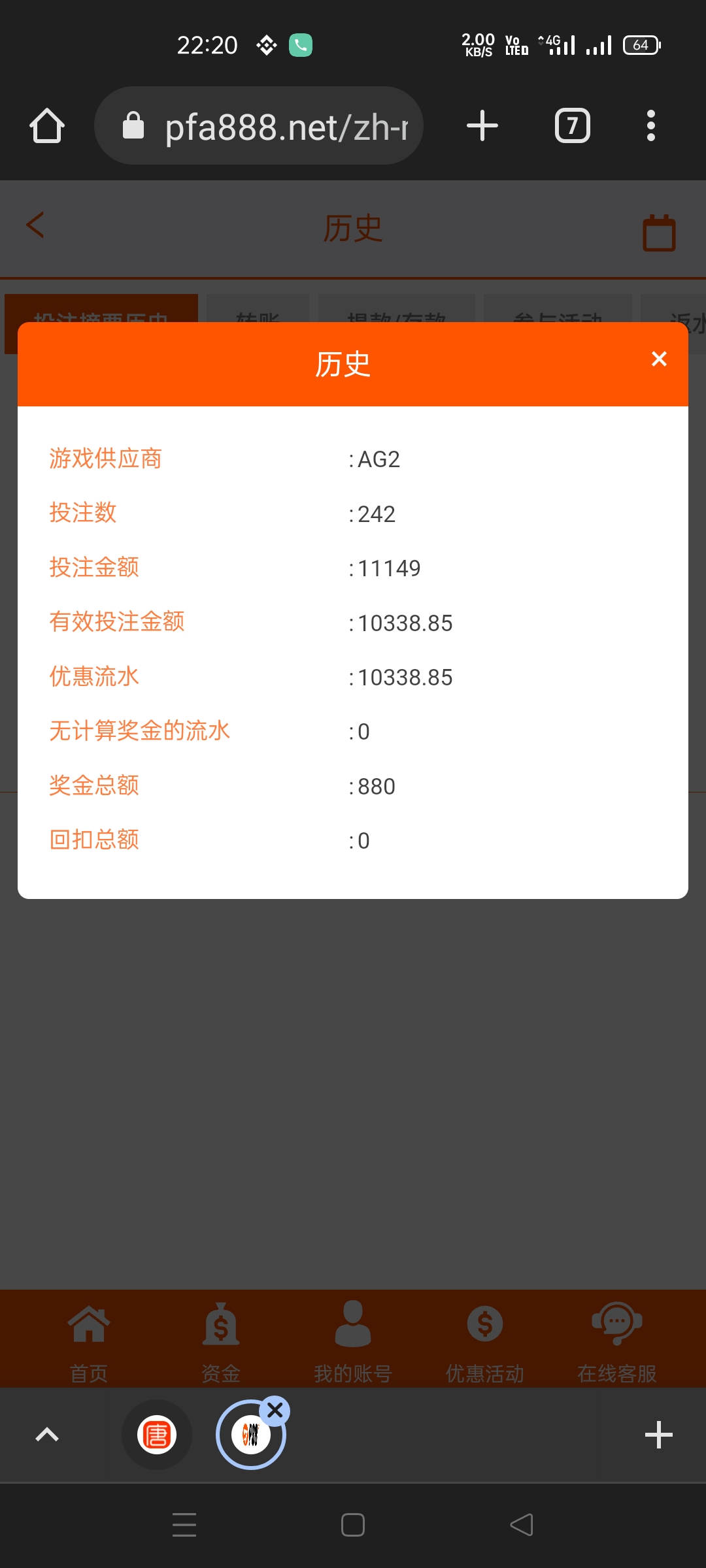Open the browser overflow menu
Viewport: 706px width, 1568px height.
click(650, 125)
